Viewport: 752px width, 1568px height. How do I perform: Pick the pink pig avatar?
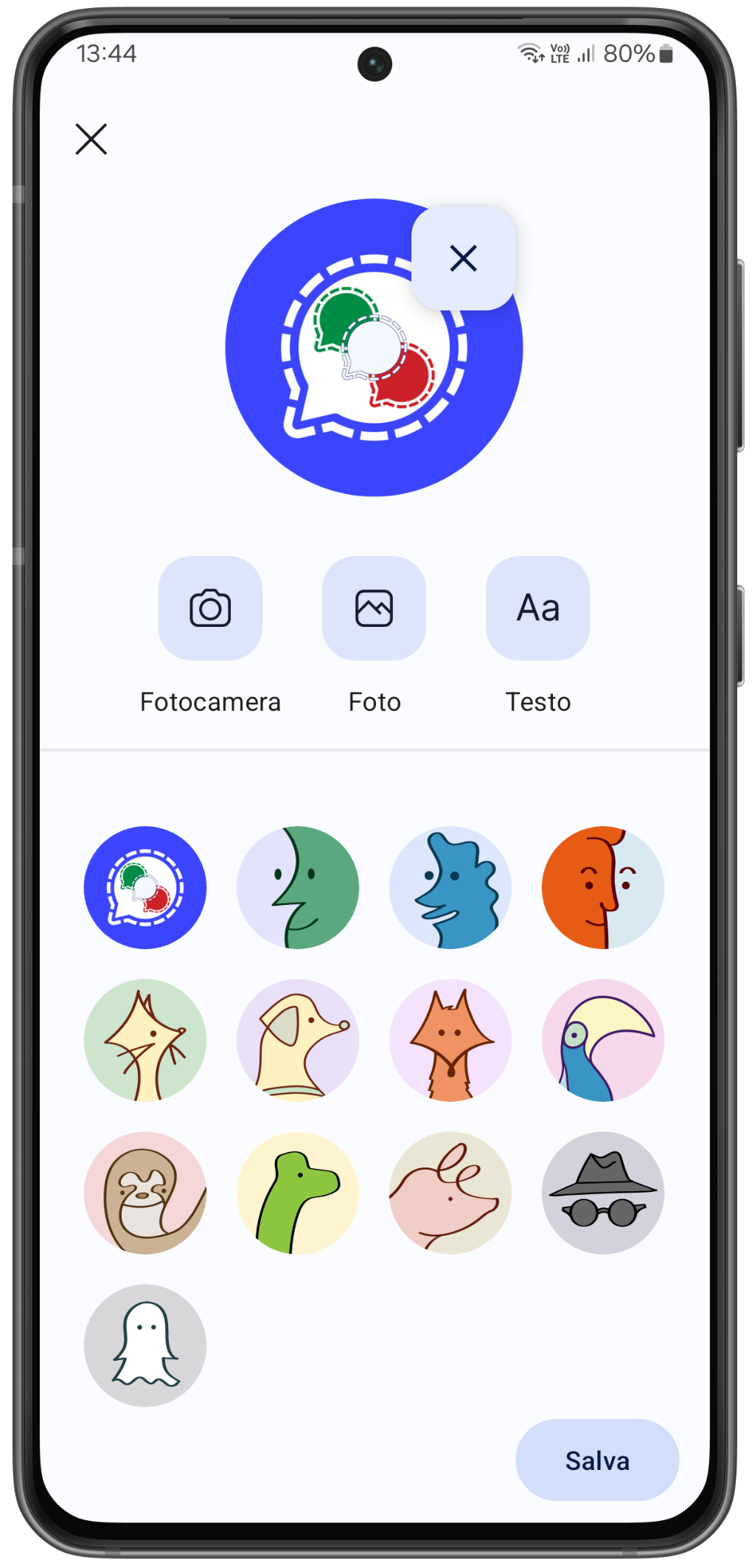[450, 1193]
